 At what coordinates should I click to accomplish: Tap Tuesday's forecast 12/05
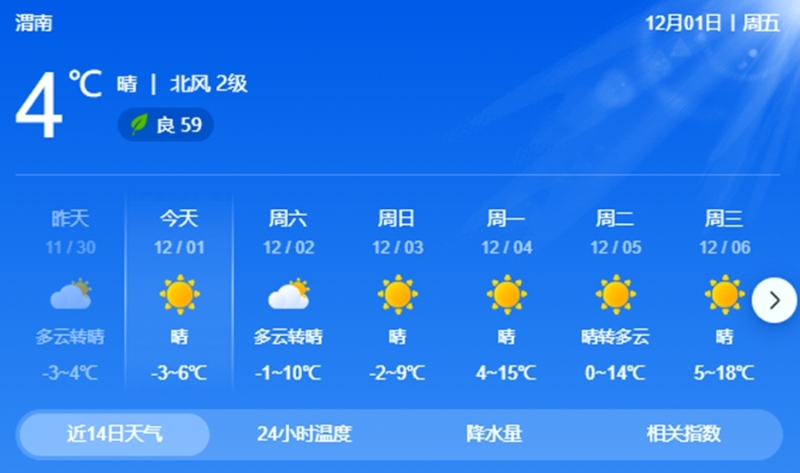[616, 294]
